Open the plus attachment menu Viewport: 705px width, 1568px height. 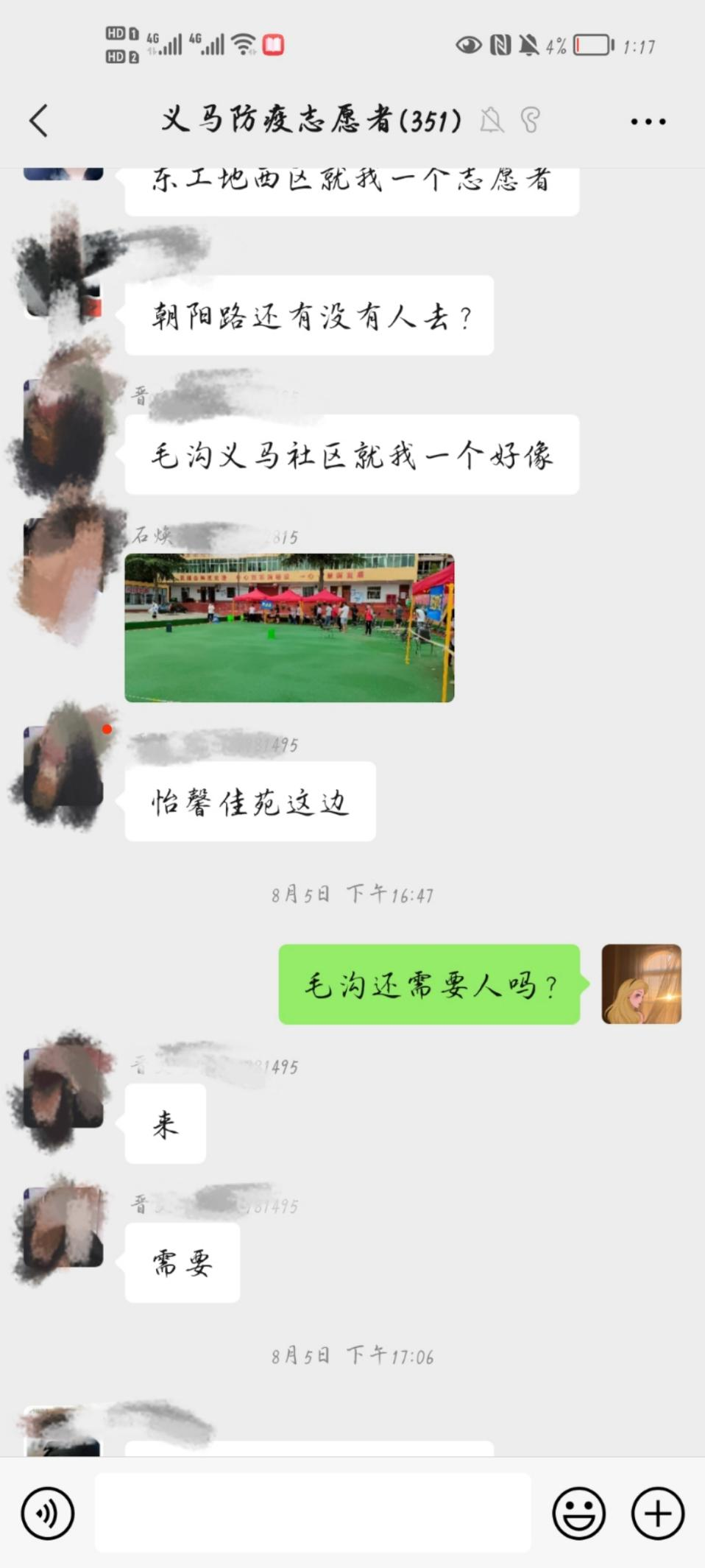[658, 1514]
